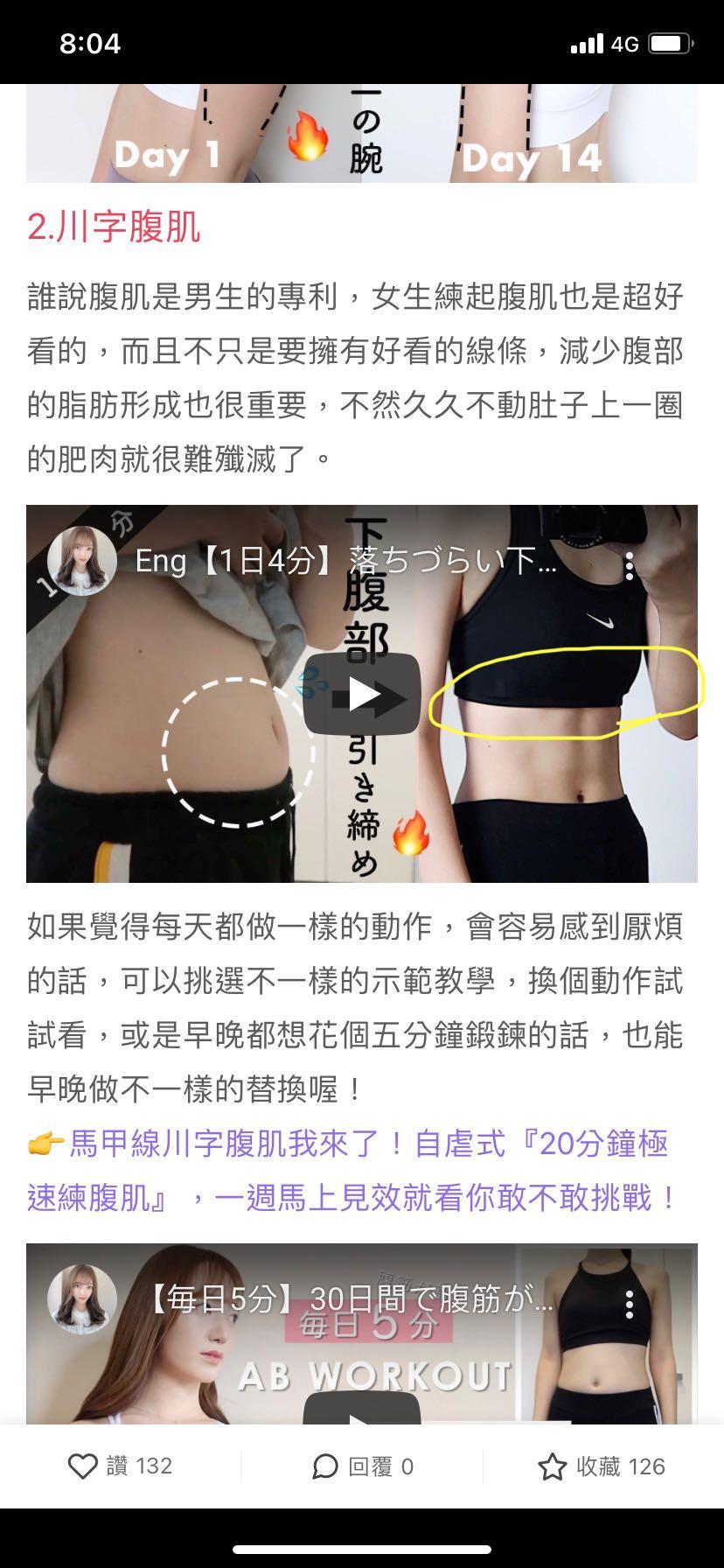Open overflow menu on the 【每日5分】video
Screen dimensions: 724x1568
[629, 1305]
